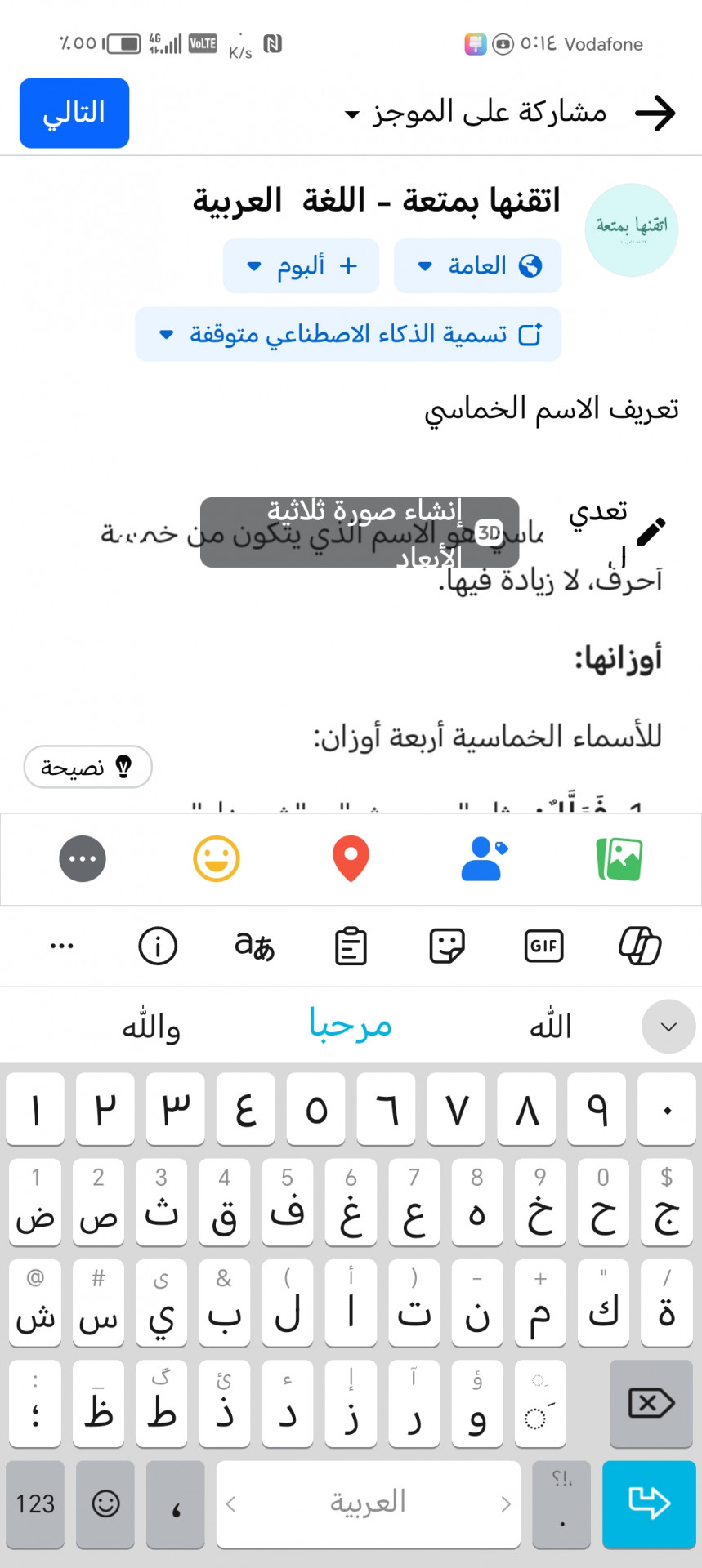Open the keyboard translate icon
This screenshot has height=1568, width=702.
tap(254, 946)
